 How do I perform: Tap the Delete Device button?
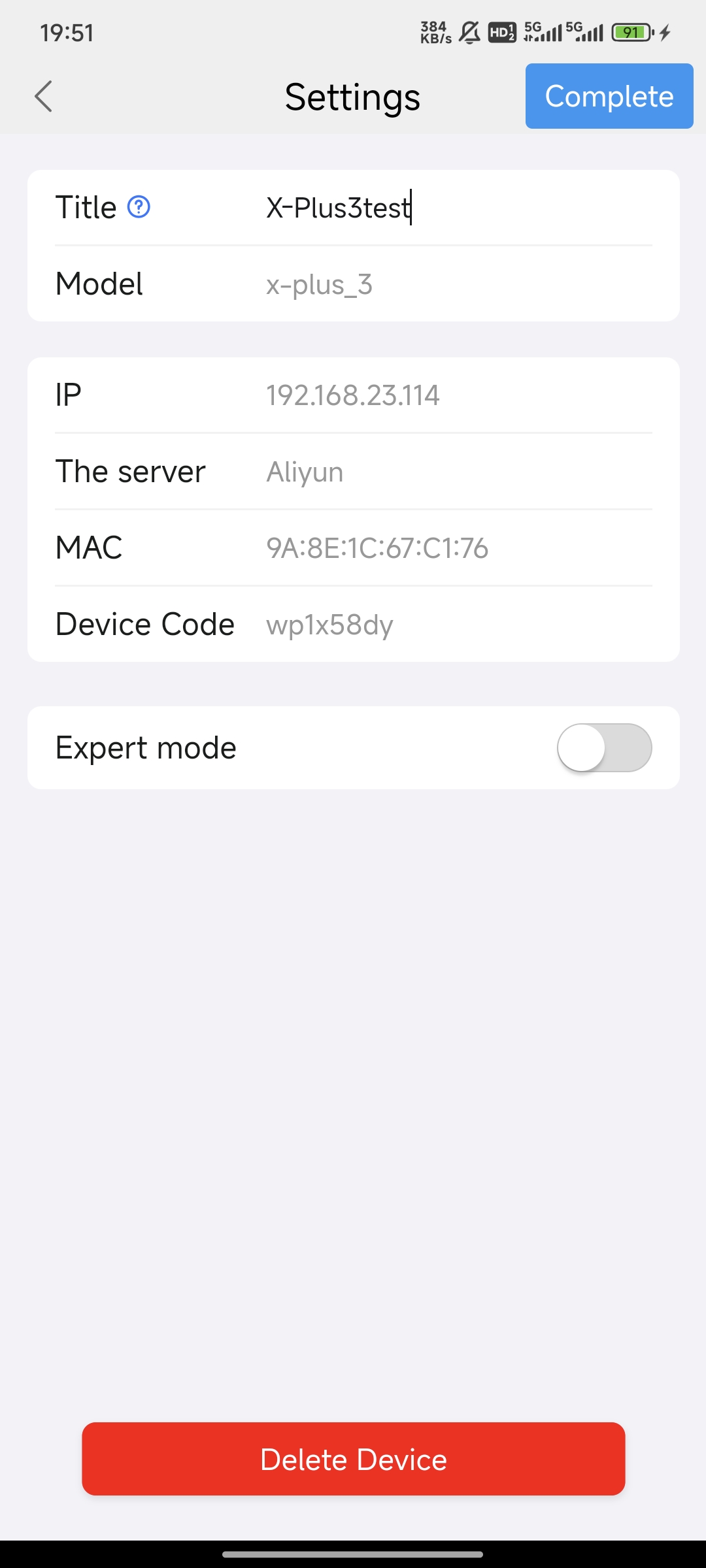point(353,1459)
